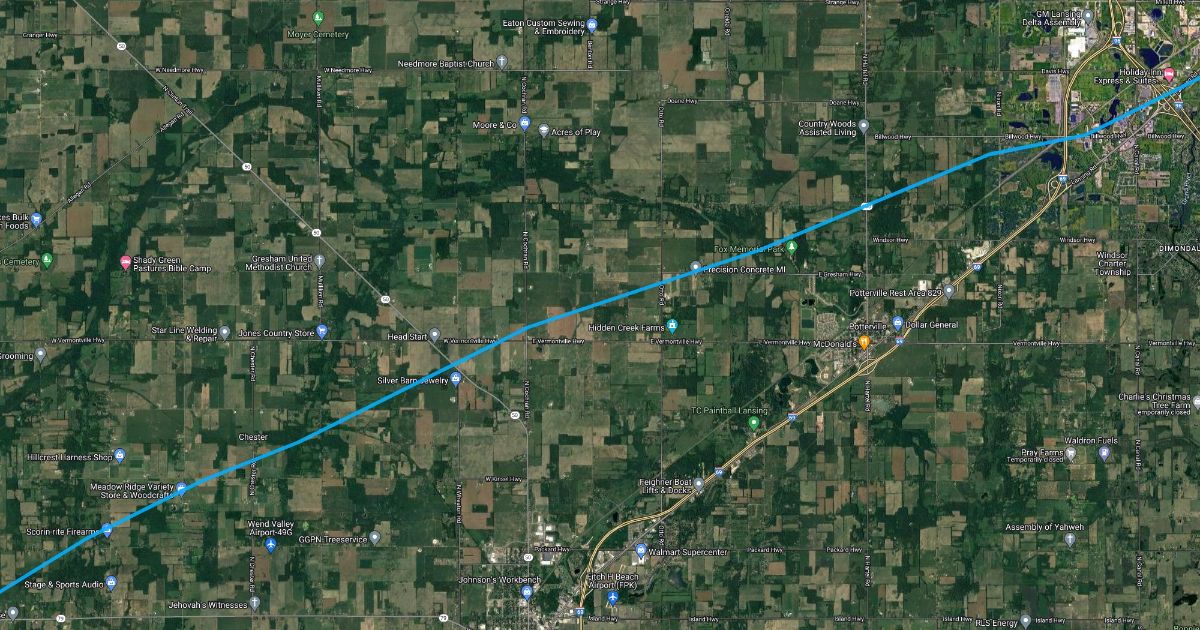
Task: Tap the Dollar General place pin
Action: [897, 324]
